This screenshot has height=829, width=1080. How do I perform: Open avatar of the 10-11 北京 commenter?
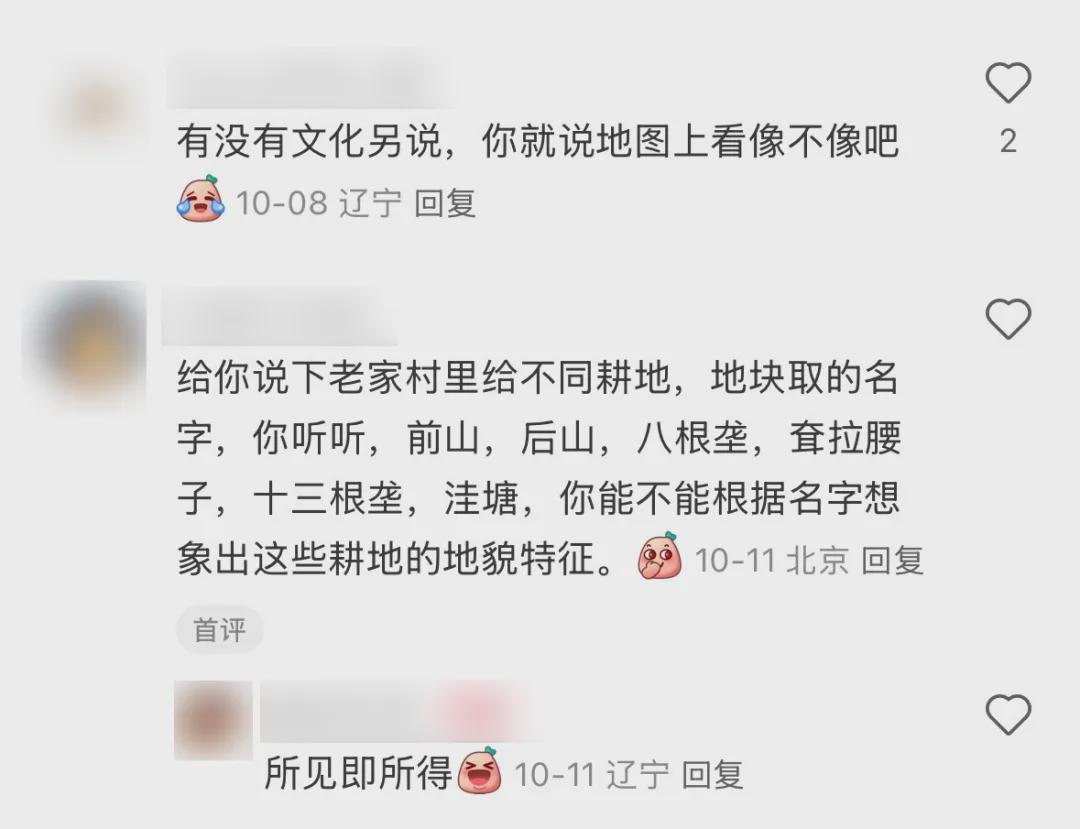88,343
